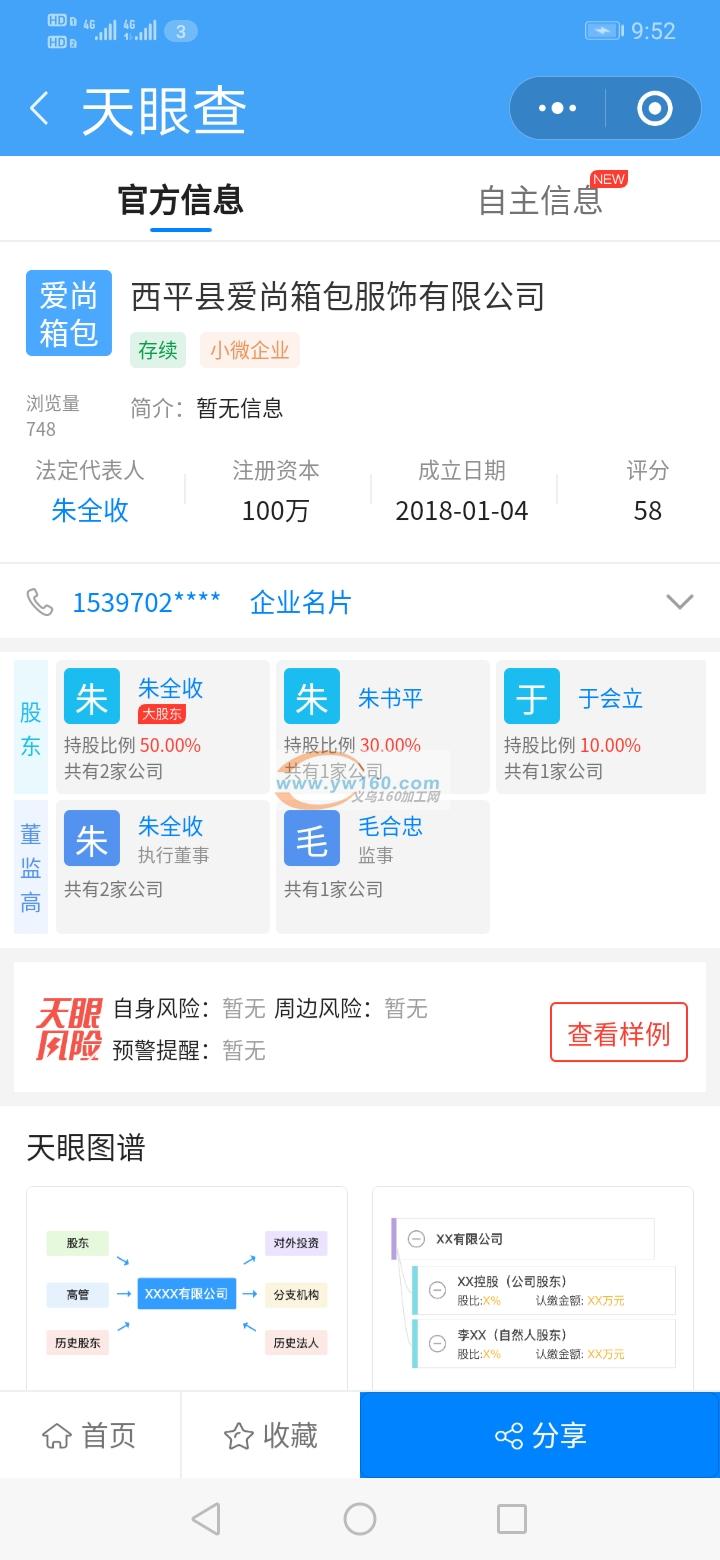The height and width of the screenshot is (1560, 720).
Task: Tap the 查看样例 button
Action: click(x=618, y=1033)
